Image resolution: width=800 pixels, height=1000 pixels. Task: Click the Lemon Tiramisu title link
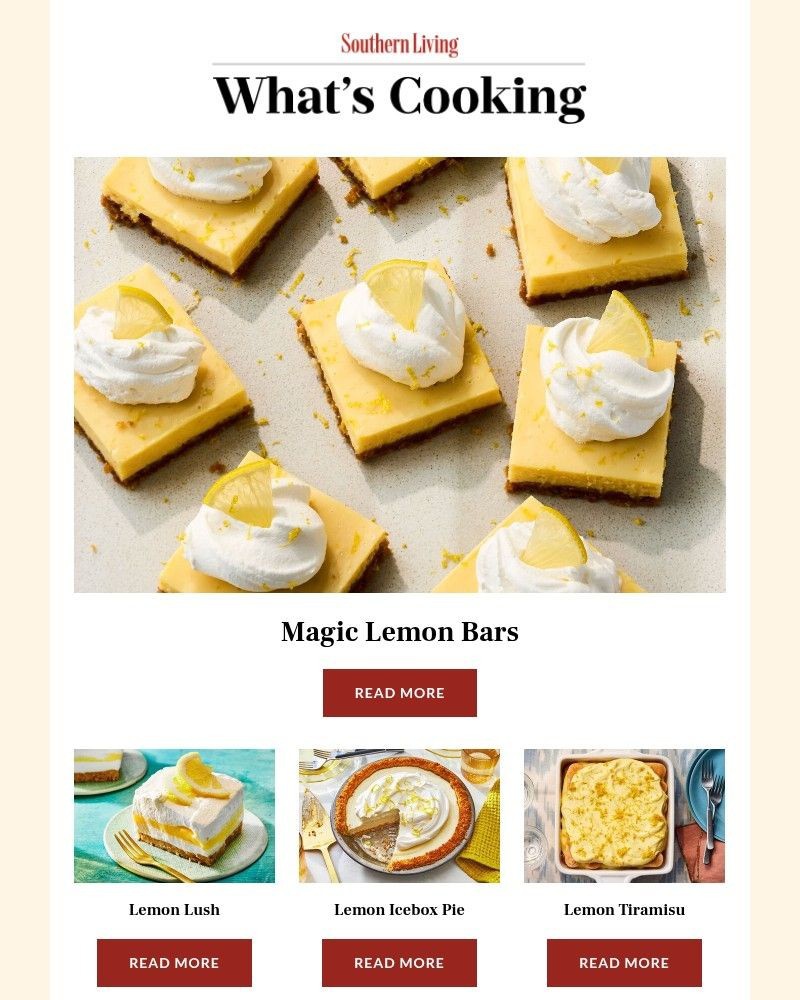624,910
